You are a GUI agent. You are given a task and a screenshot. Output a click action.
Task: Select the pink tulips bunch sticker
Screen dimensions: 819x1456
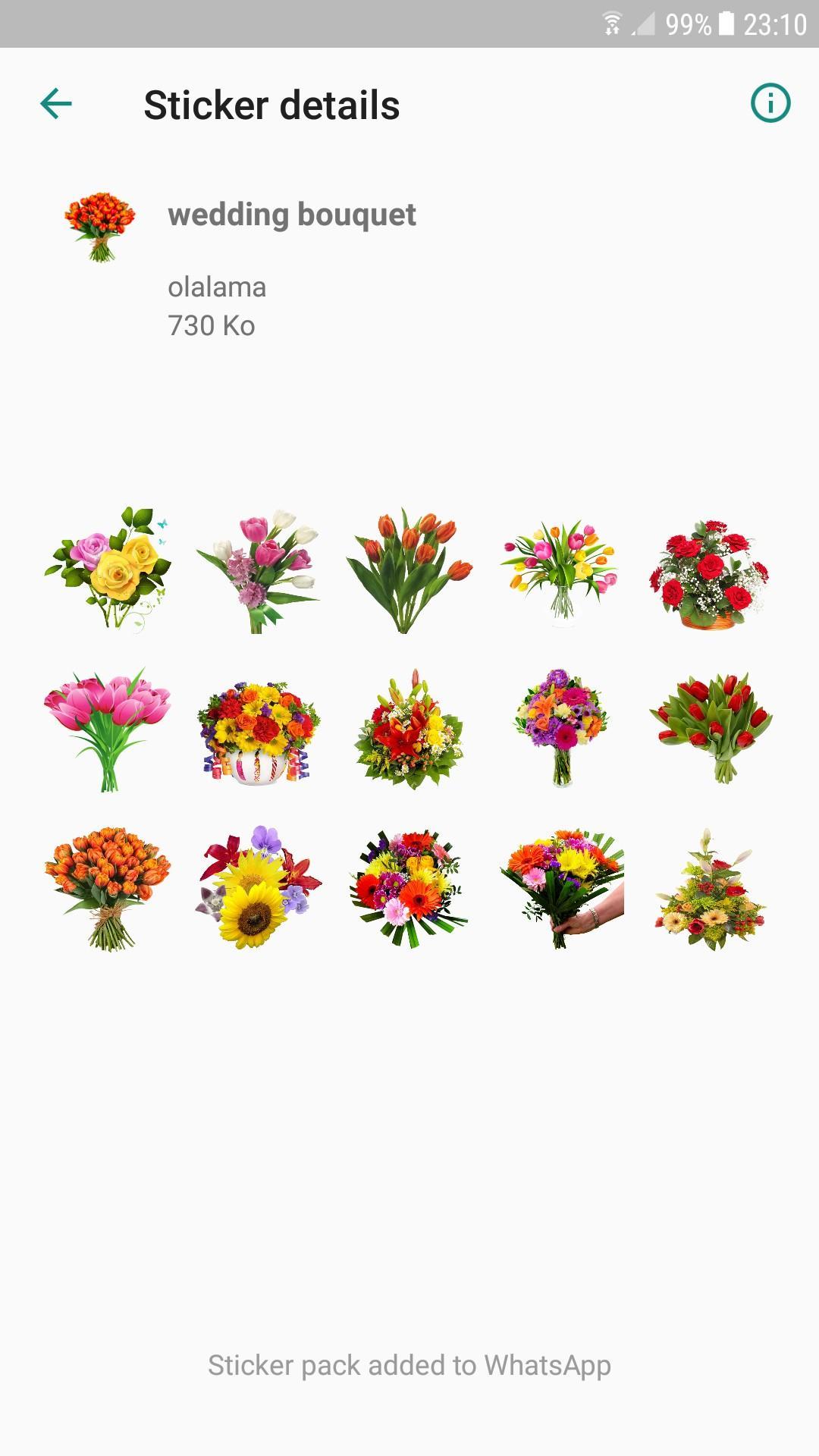coord(108,730)
